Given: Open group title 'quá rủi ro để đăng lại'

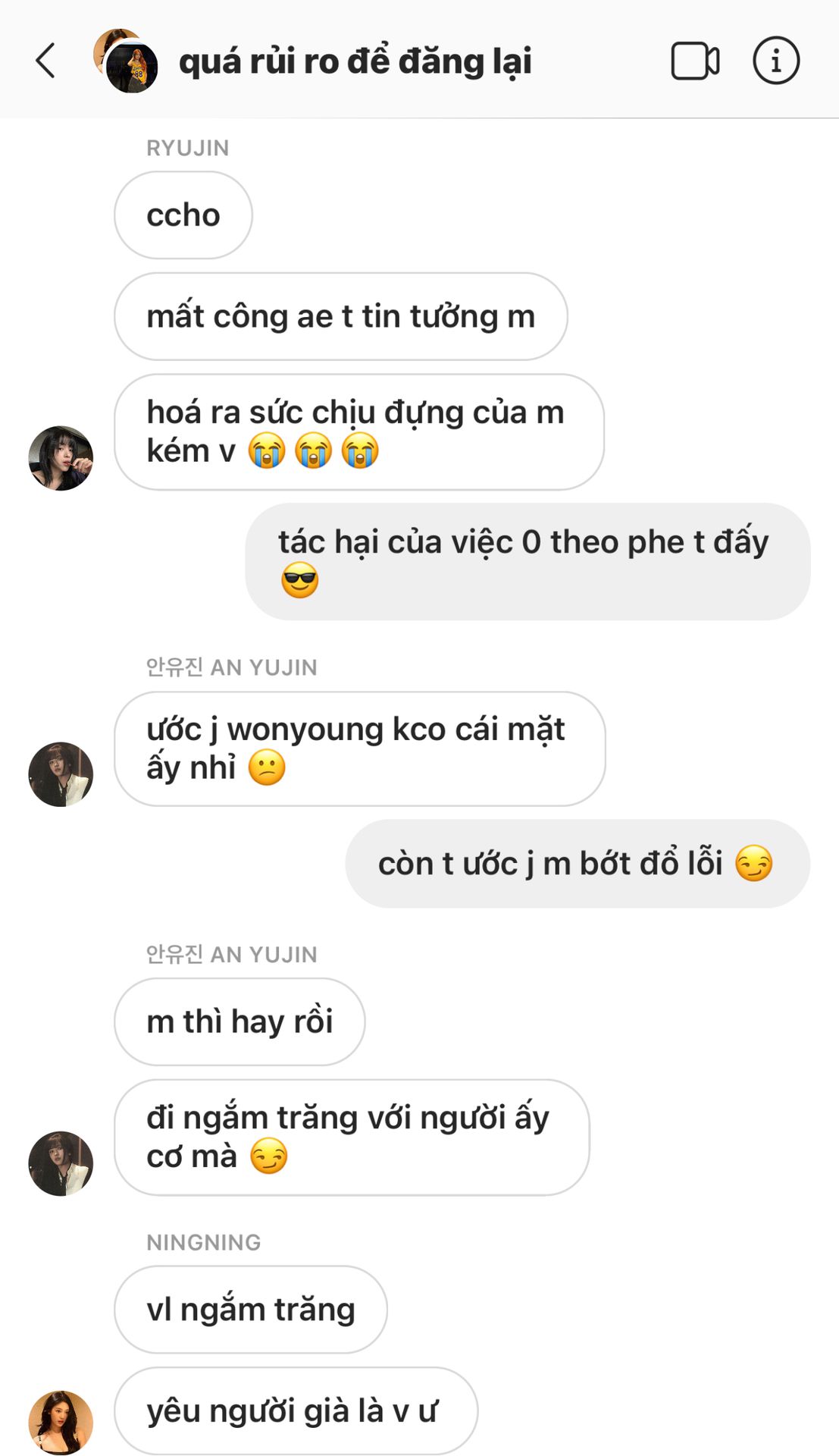Looking at the screenshot, I should [x=355, y=61].
